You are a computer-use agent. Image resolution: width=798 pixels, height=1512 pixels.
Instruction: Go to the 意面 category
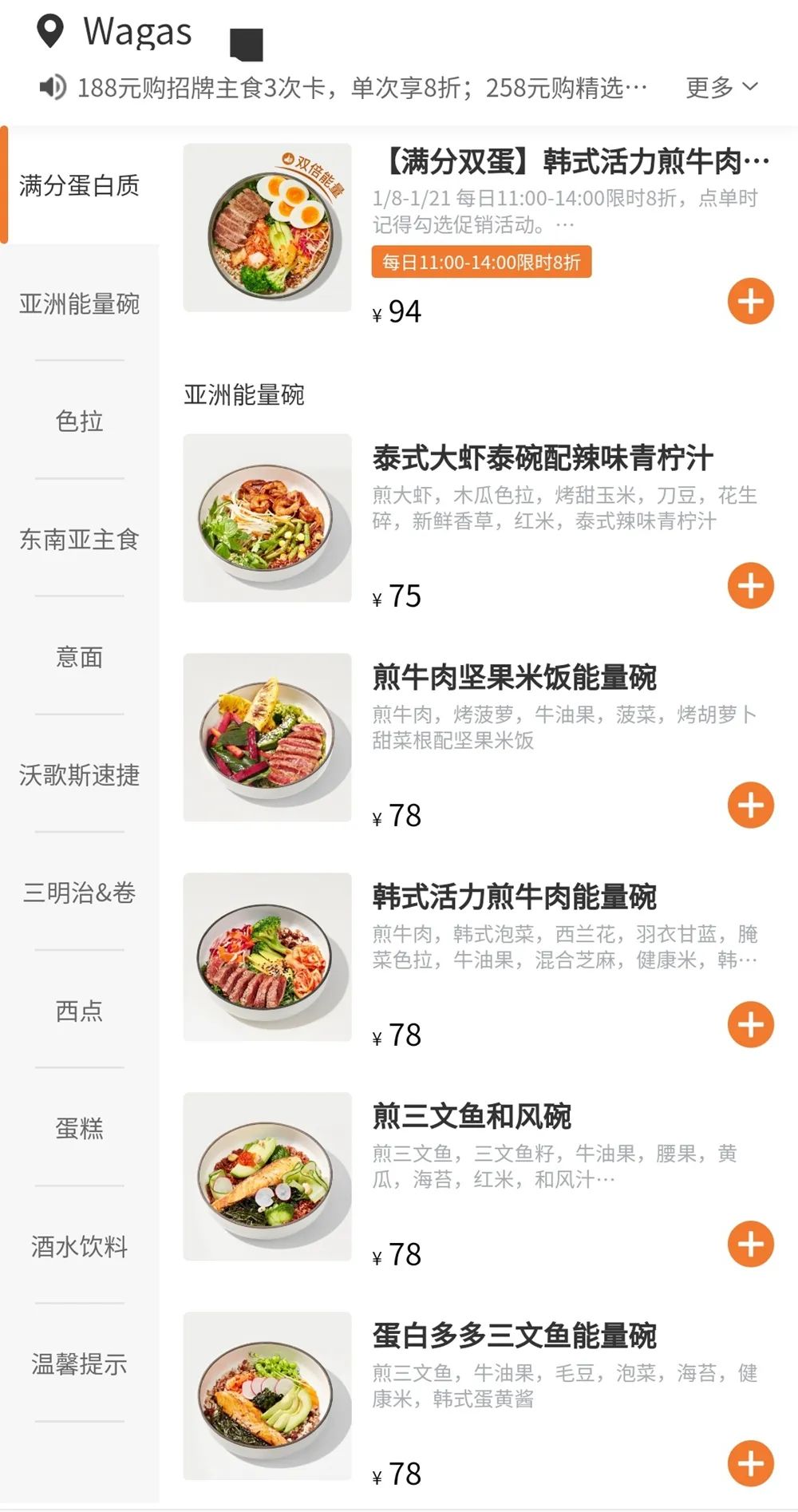(x=79, y=658)
